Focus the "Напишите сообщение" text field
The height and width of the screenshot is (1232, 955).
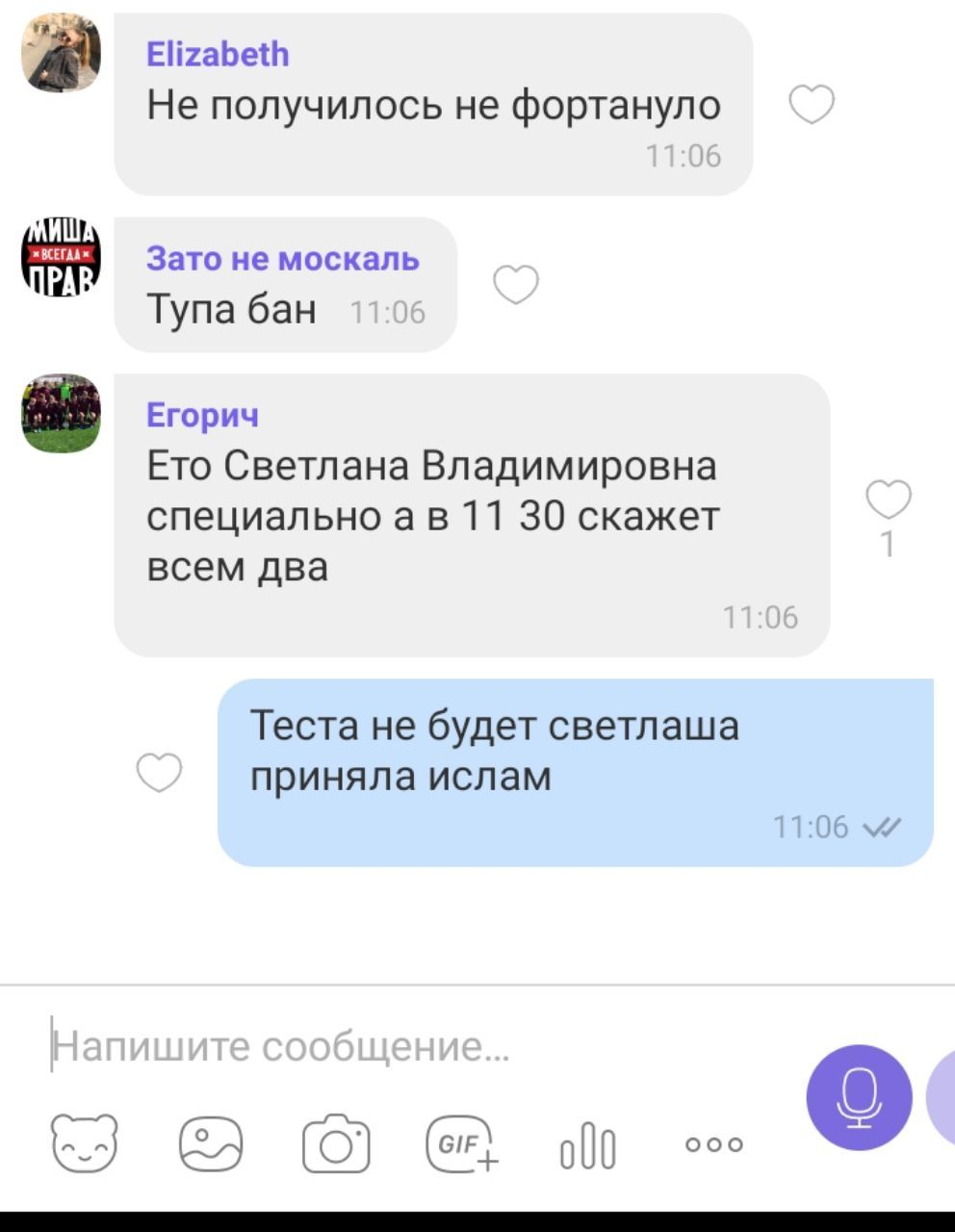click(x=385, y=1045)
